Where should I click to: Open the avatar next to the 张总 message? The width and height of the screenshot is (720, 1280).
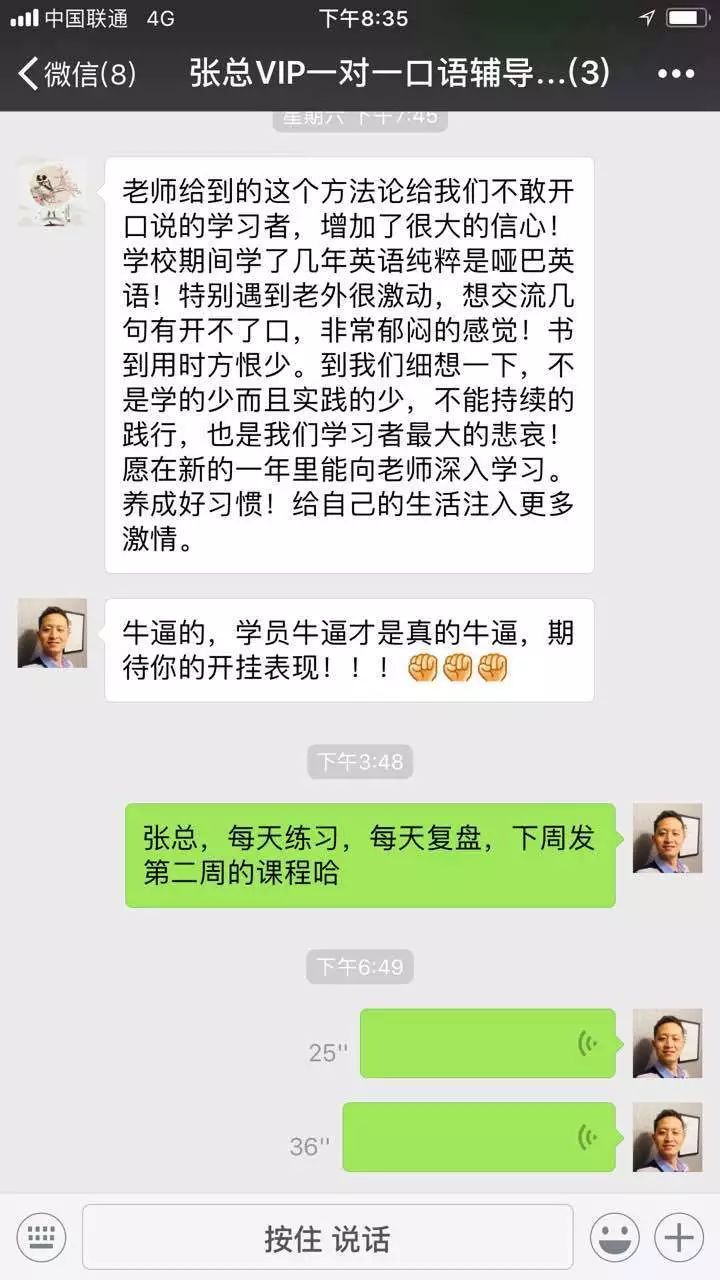[667, 838]
